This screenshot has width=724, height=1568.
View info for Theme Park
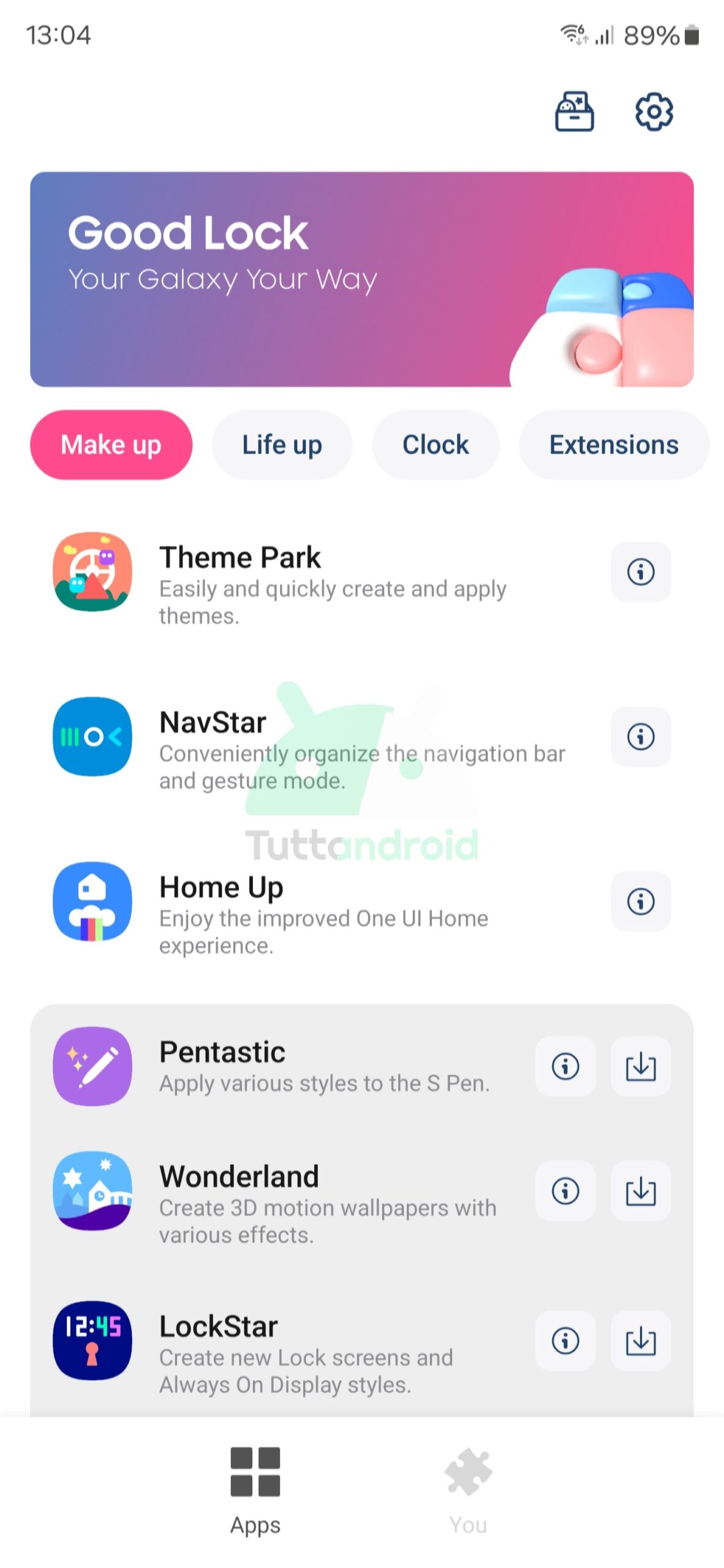click(x=641, y=572)
